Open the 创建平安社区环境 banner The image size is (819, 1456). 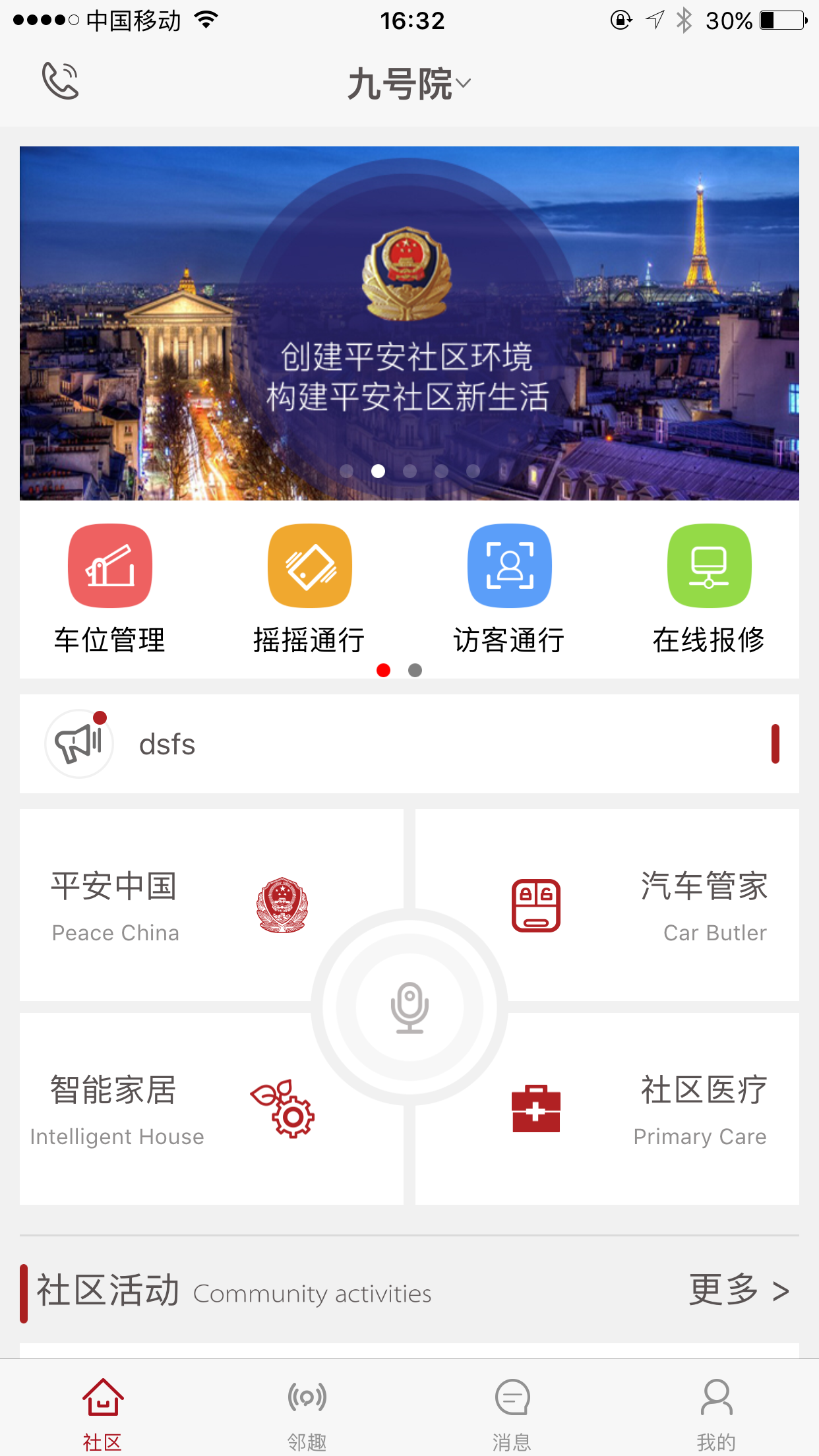409,323
